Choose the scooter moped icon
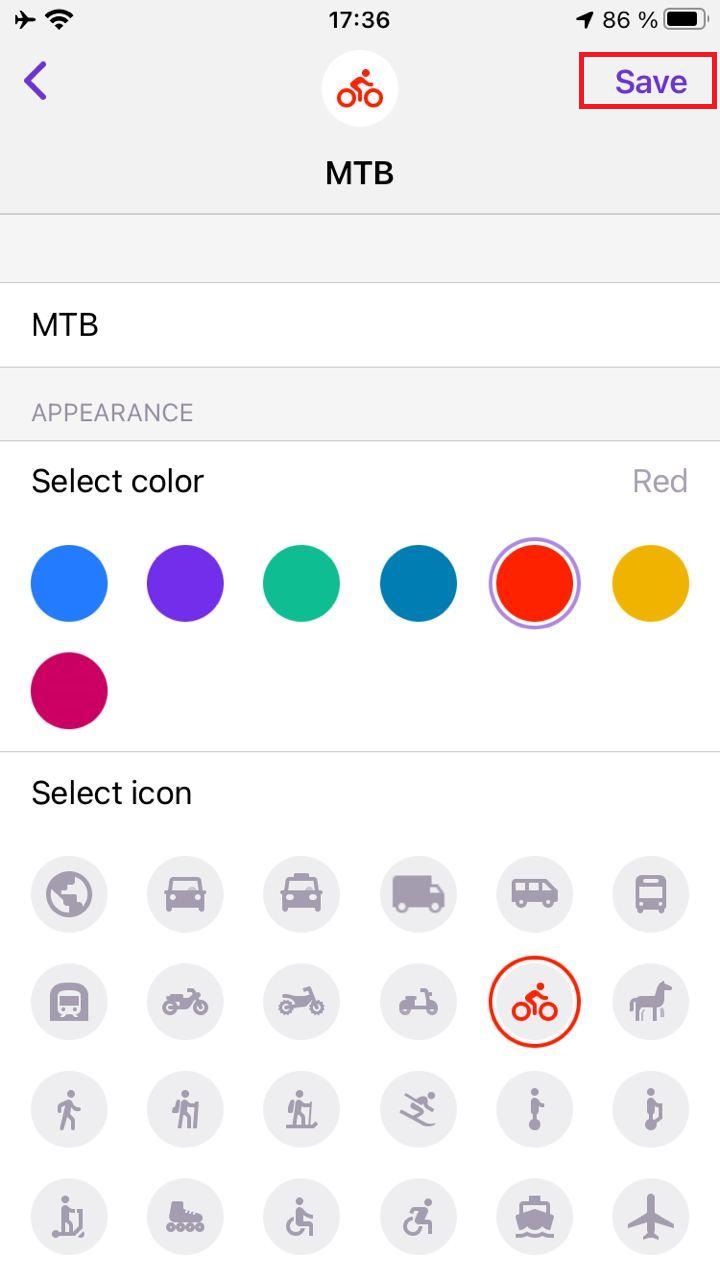The width and height of the screenshot is (720, 1280). (418, 1002)
